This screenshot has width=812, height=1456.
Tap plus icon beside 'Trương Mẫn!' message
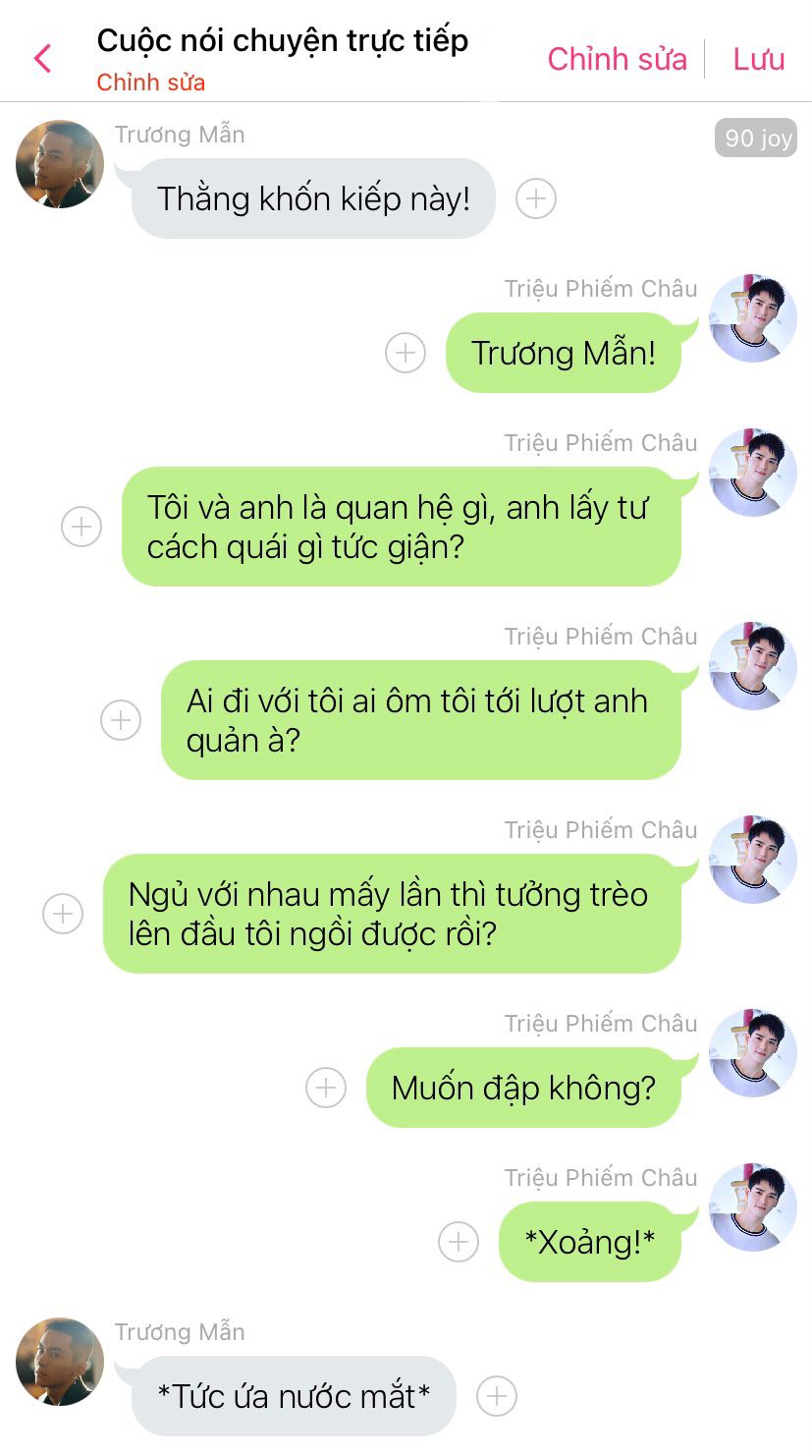coord(406,353)
